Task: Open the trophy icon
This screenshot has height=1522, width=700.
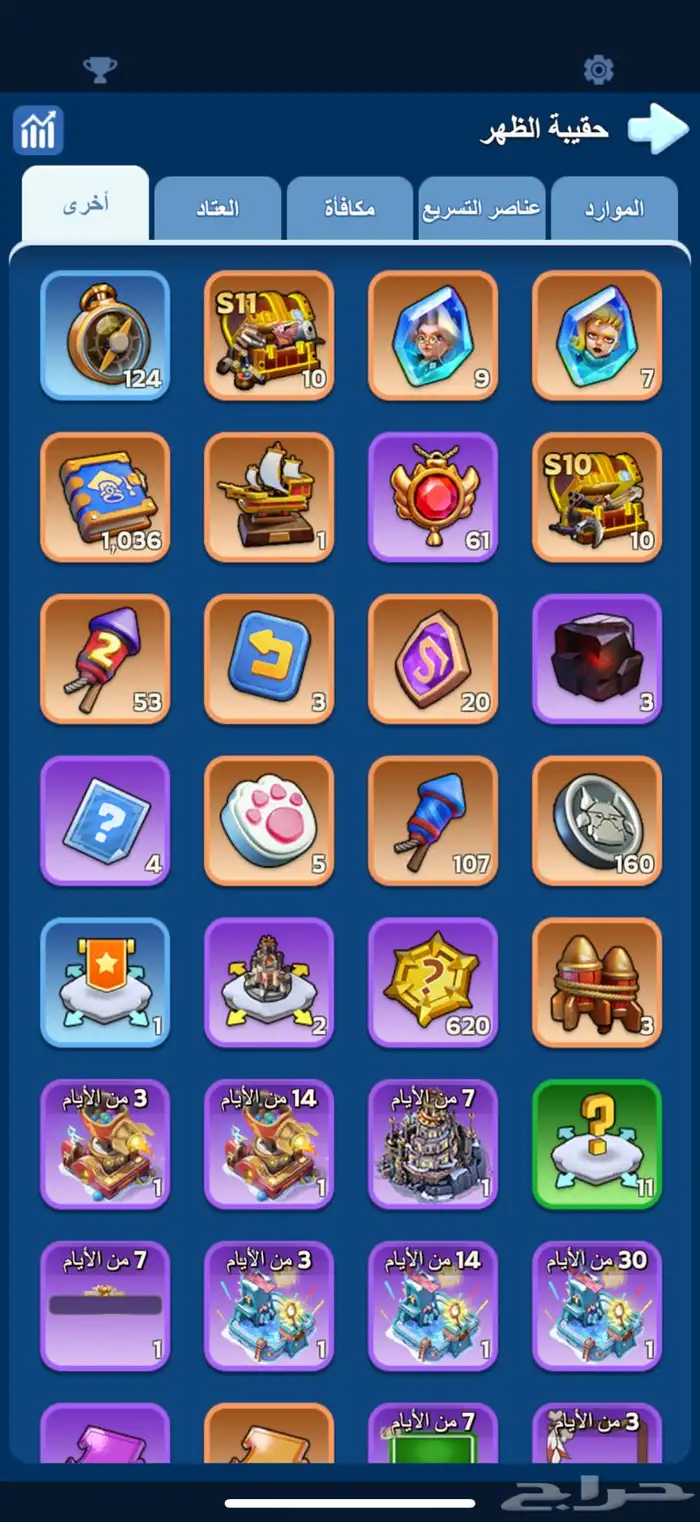Action: [x=99, y=69]
